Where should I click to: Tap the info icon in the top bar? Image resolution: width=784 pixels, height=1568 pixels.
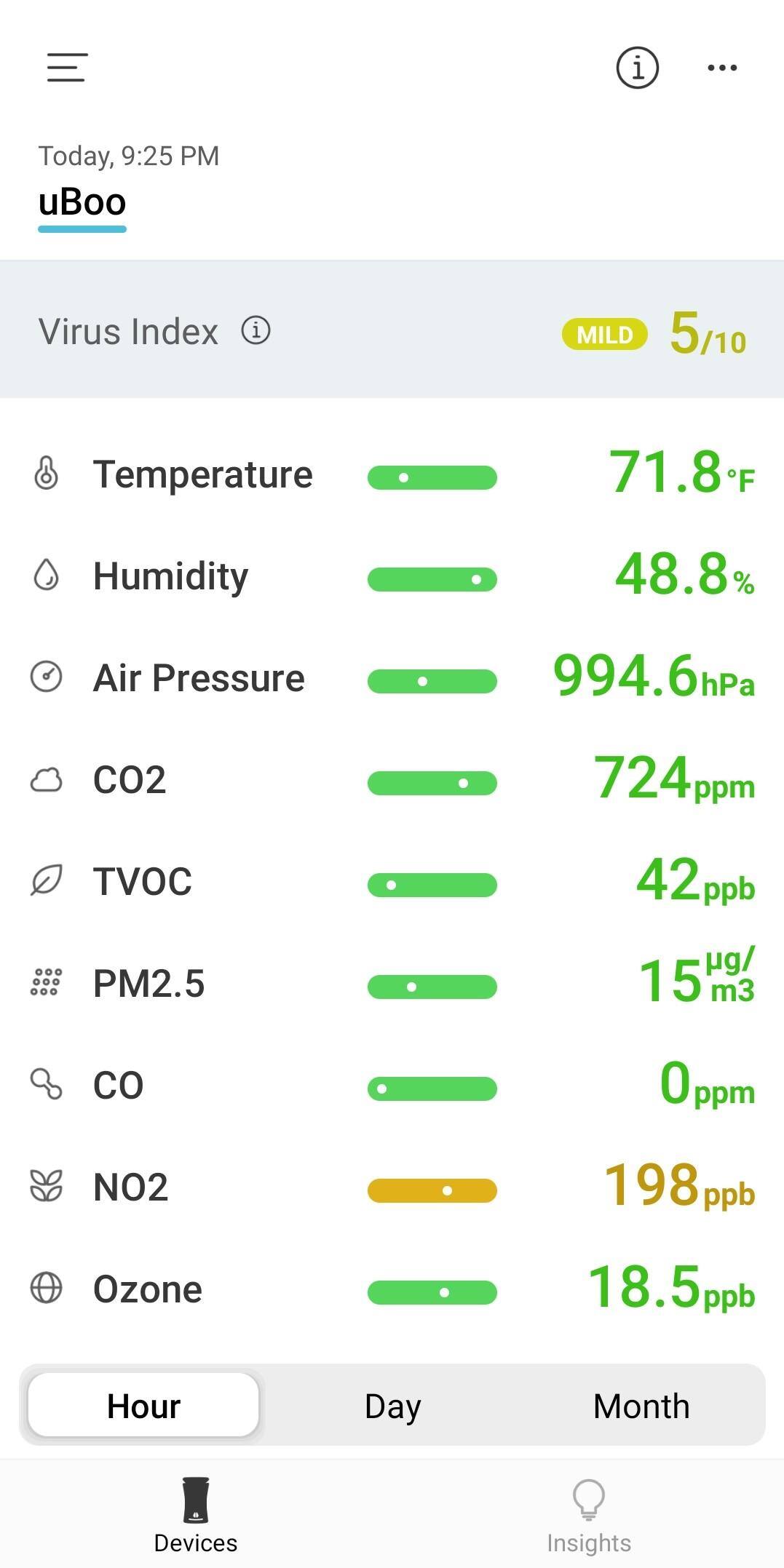tap(637, 68)
